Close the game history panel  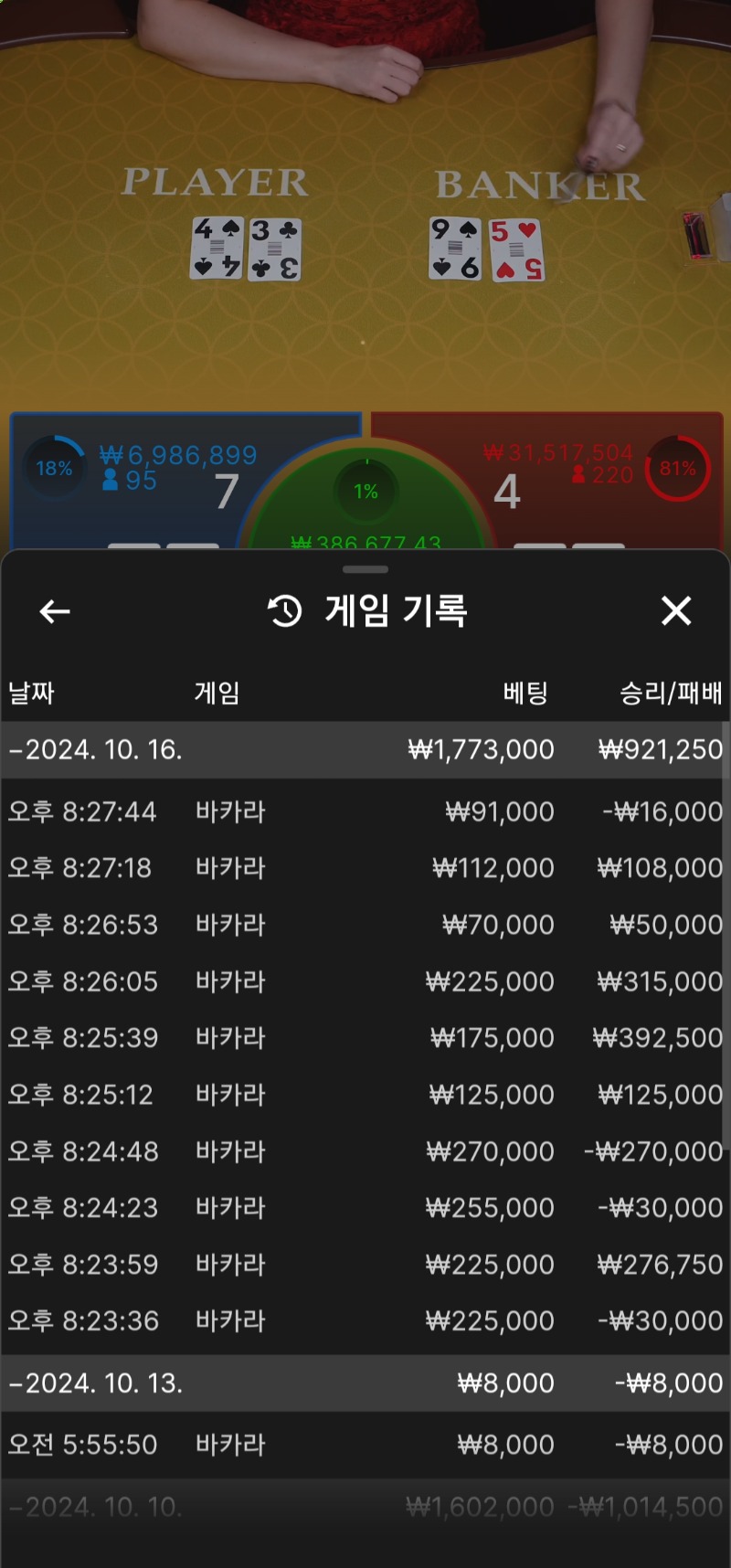[676, 610]
